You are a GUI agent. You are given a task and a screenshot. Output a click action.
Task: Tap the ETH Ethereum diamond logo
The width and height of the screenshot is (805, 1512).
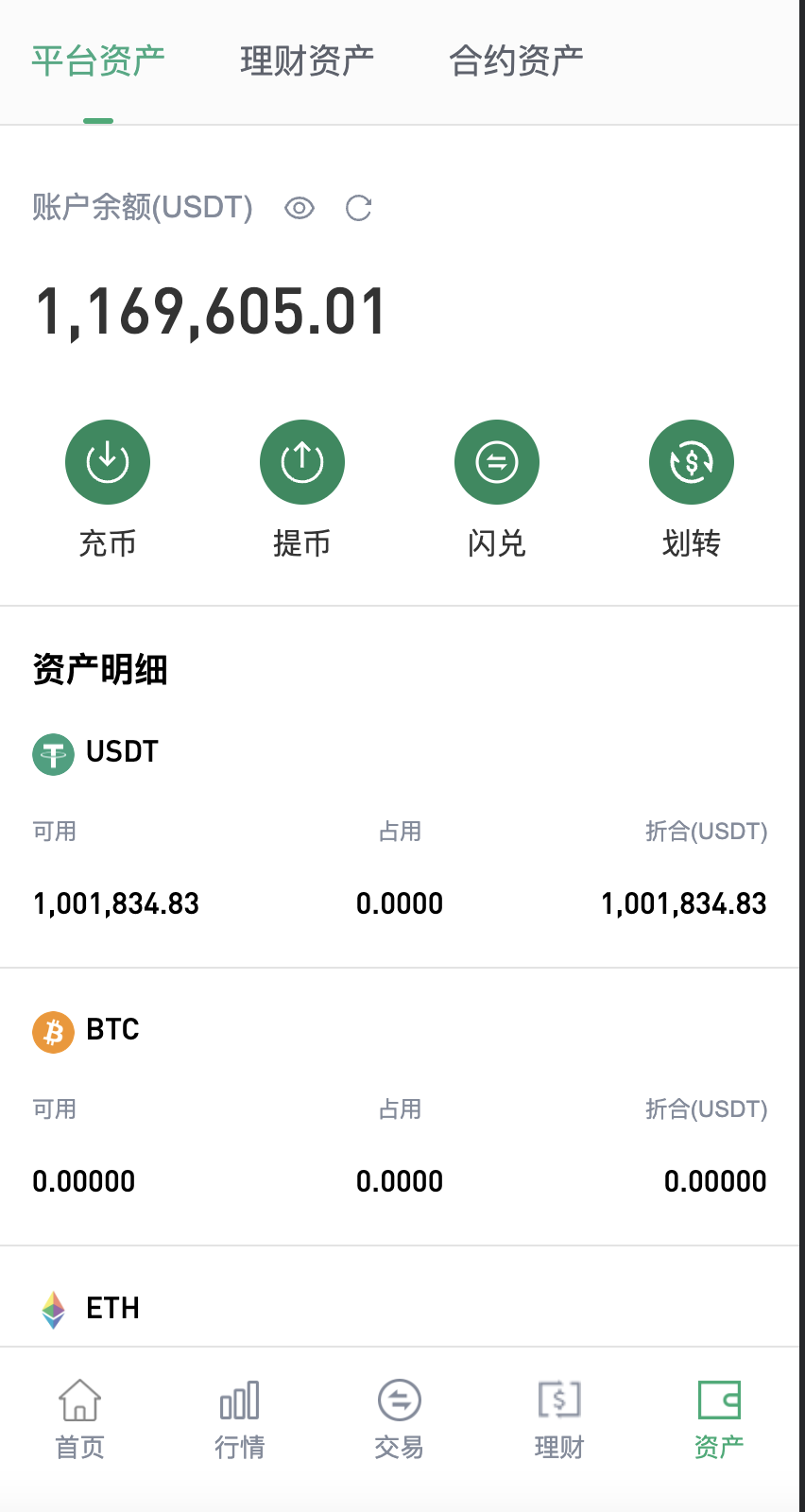point(54,1309)
